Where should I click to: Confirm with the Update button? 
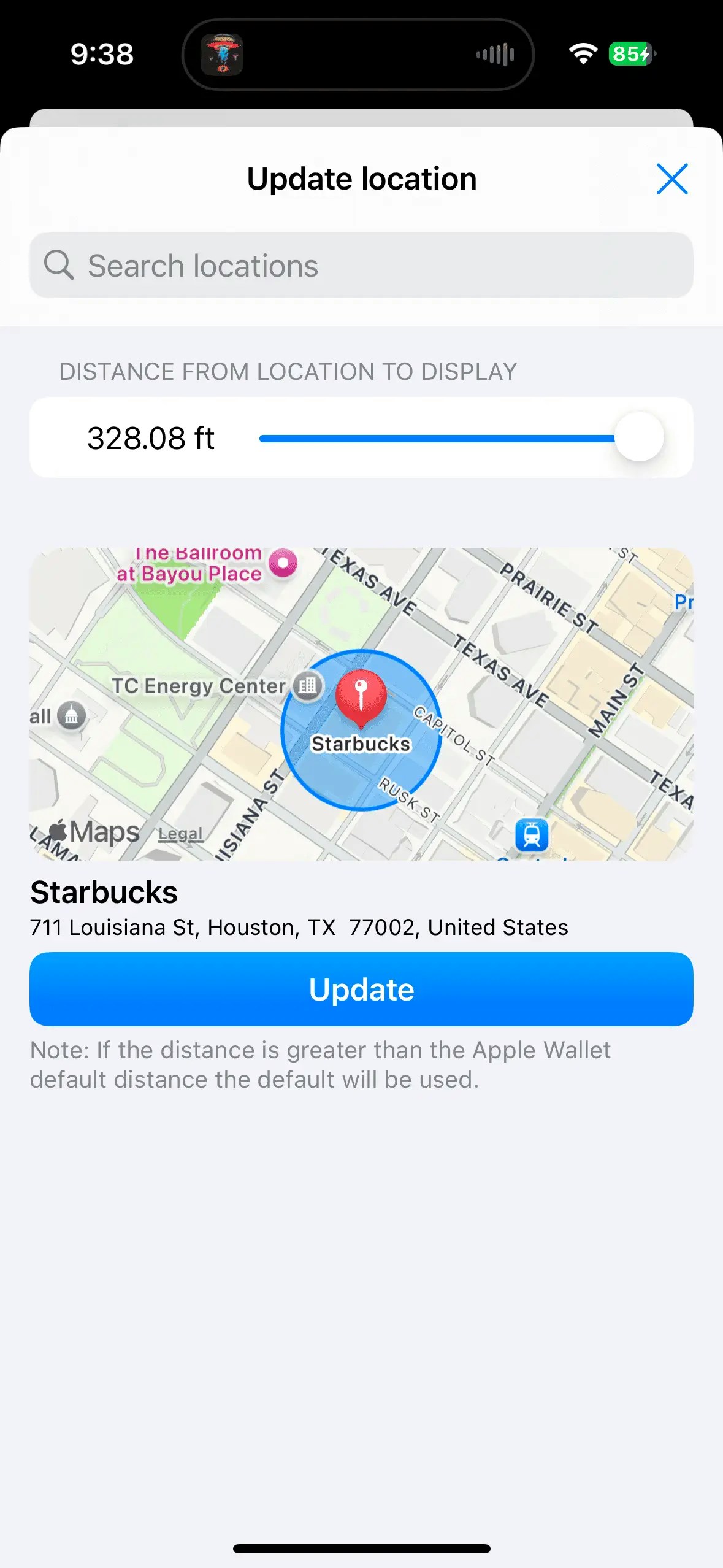[x=361, y=989]
